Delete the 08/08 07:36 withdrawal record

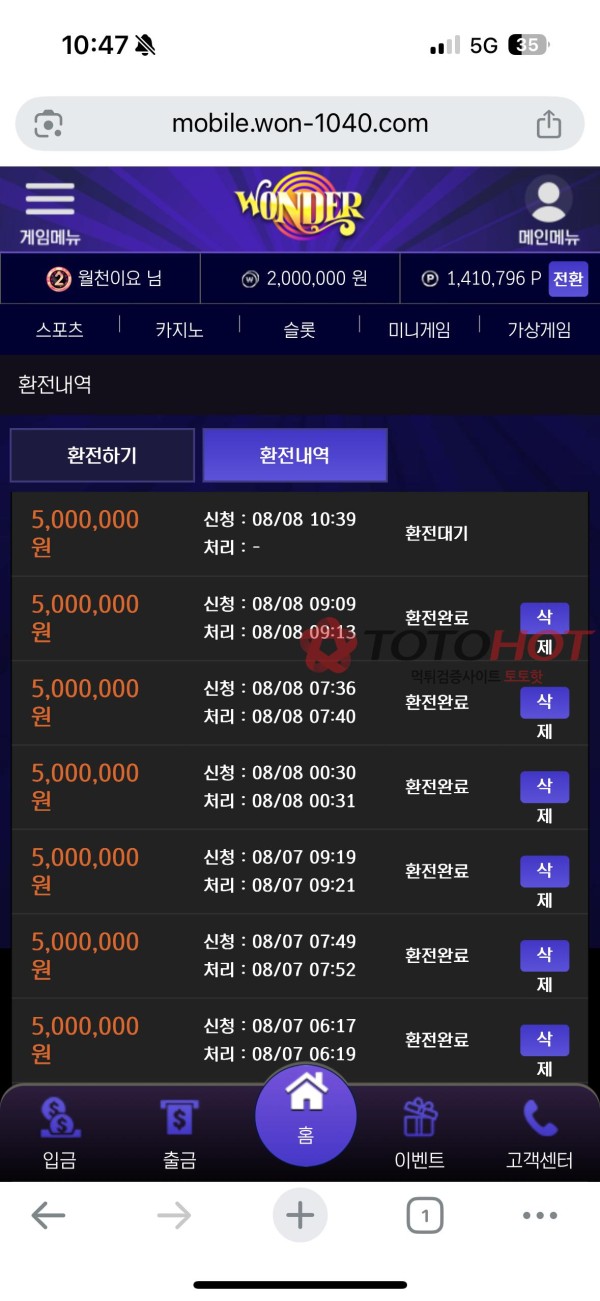click(x=544, y=703)
